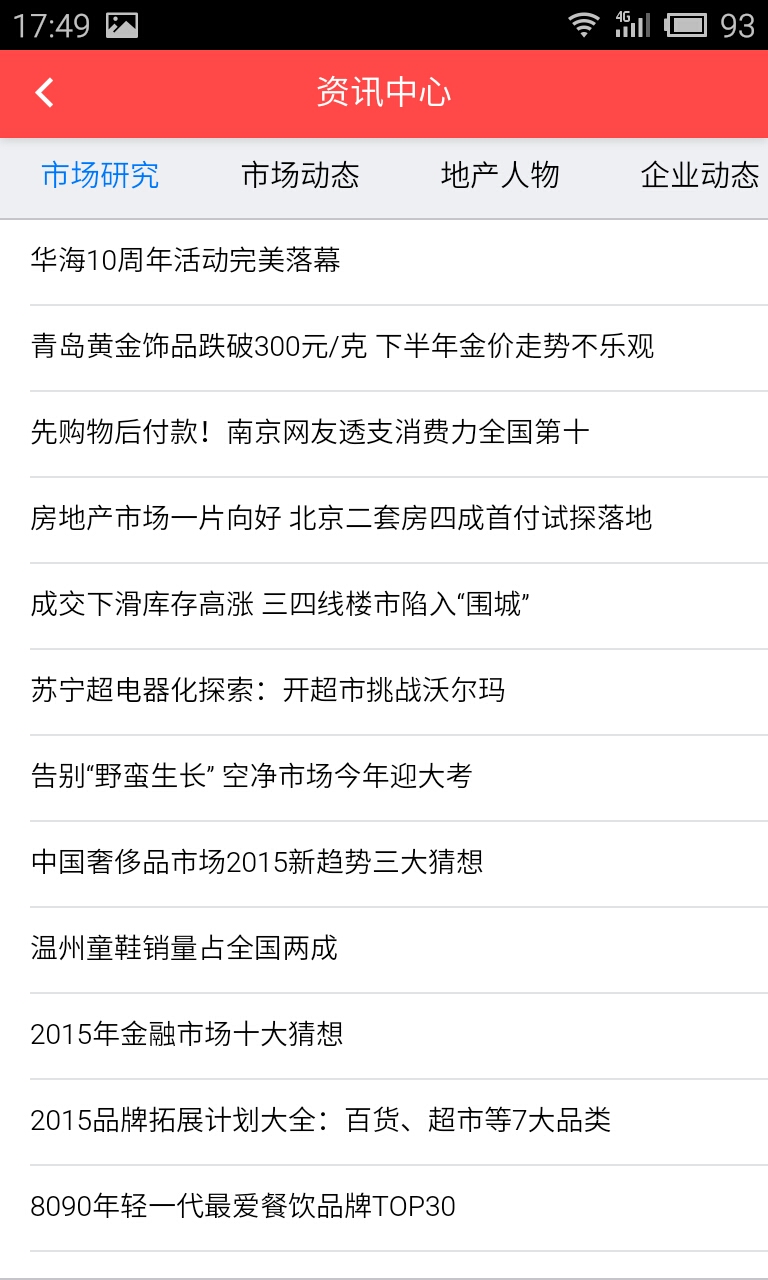View 房地产市场一片向好 article
This screenshot has height=1280, width=768.
pos(384,520)
